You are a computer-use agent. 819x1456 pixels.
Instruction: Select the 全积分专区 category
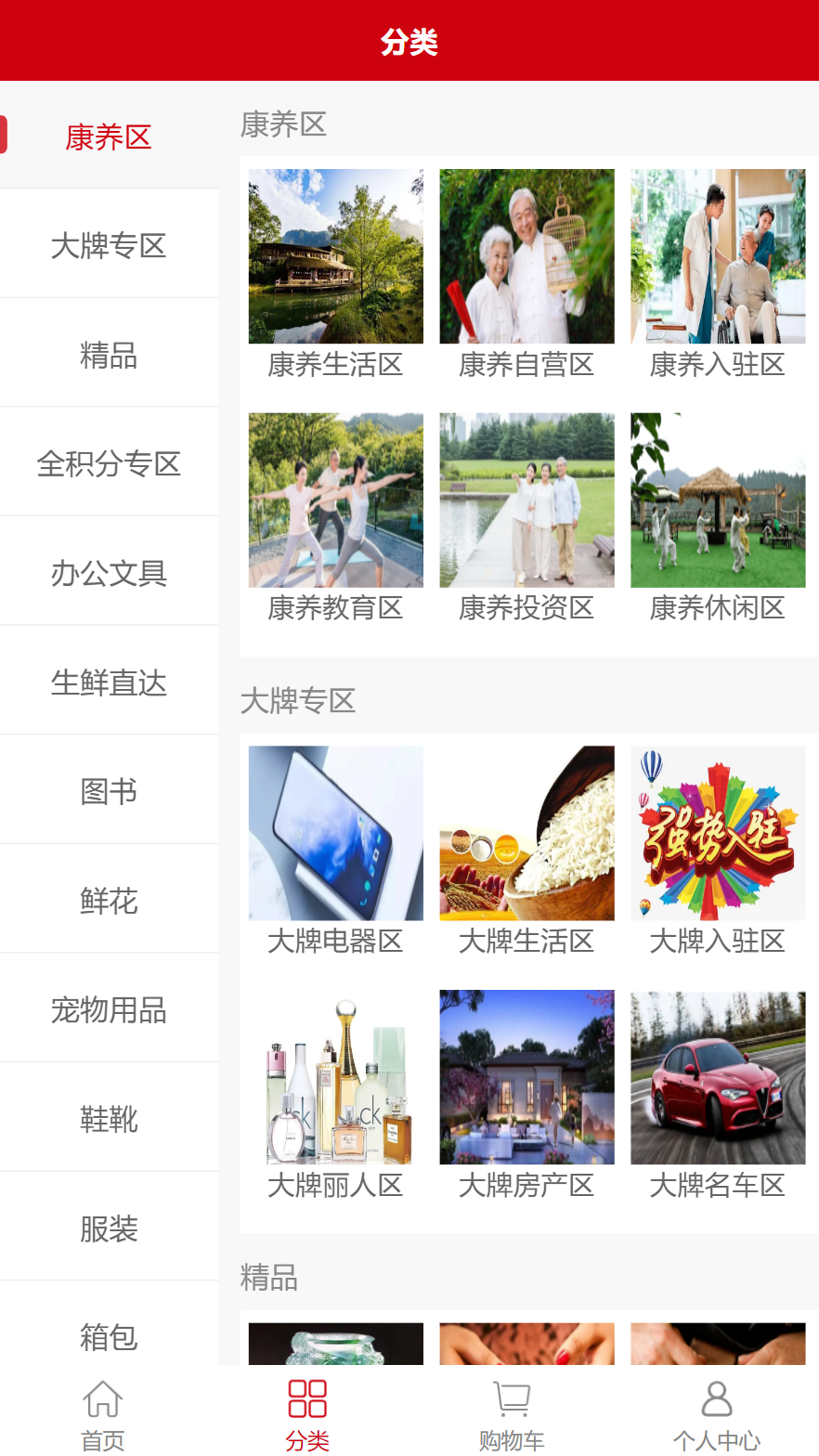[x=109, y=463]
